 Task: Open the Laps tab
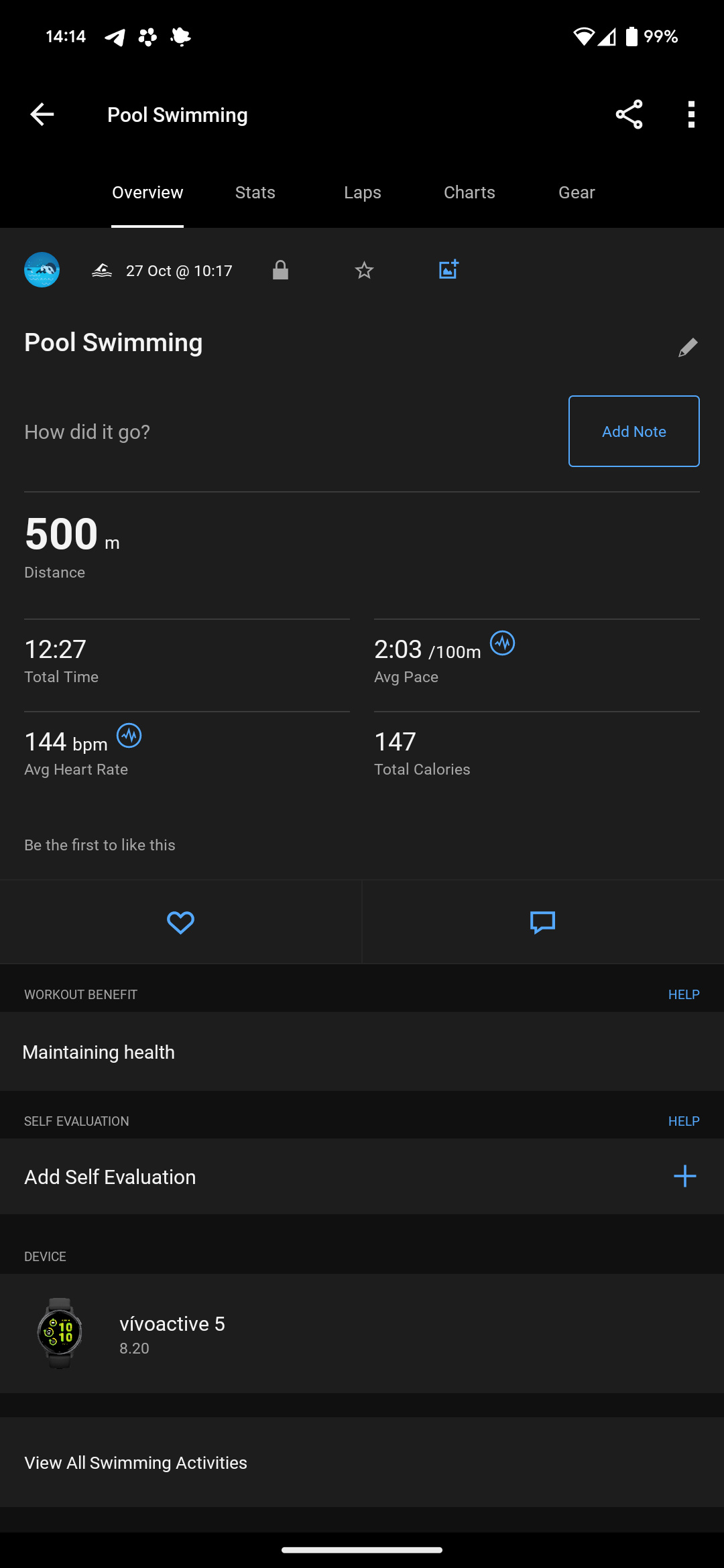[x=362, y=192]
